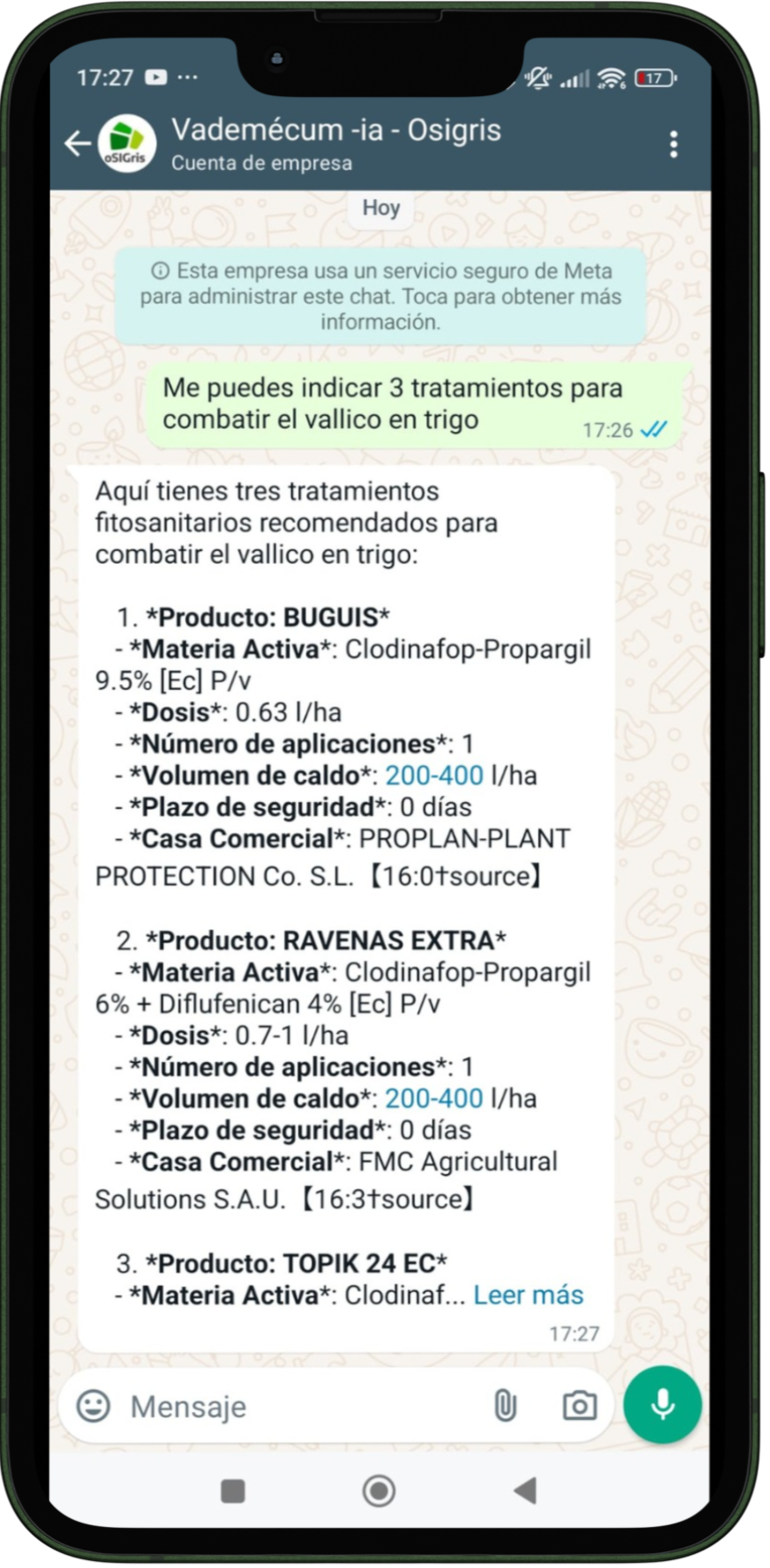Open the emoji picker
This screenshot has height=1568, width=770.
pyautogui.click(x=93, y=1406)
